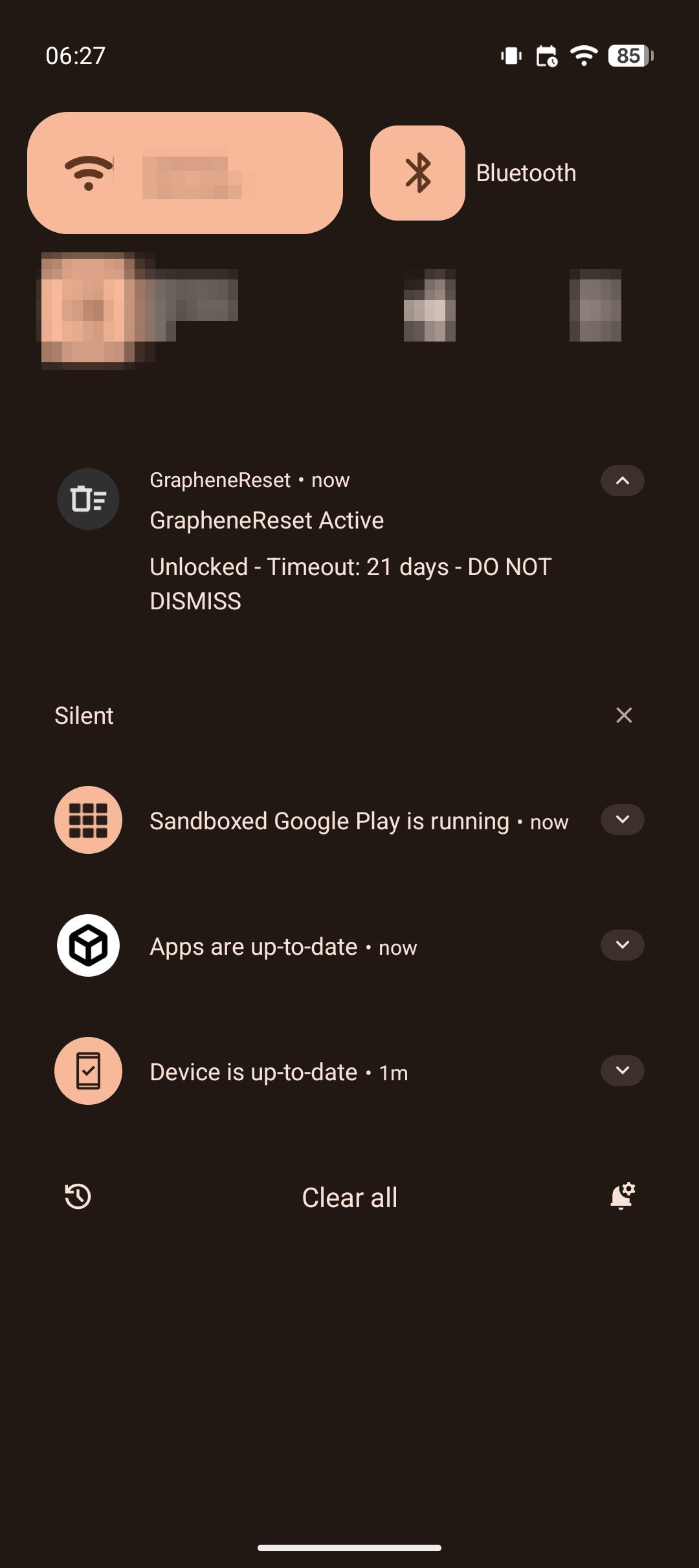Screen dimensions: 699x1568
Task: Click the Device is up-to-date updater icon
Action: pos(88,1071)
